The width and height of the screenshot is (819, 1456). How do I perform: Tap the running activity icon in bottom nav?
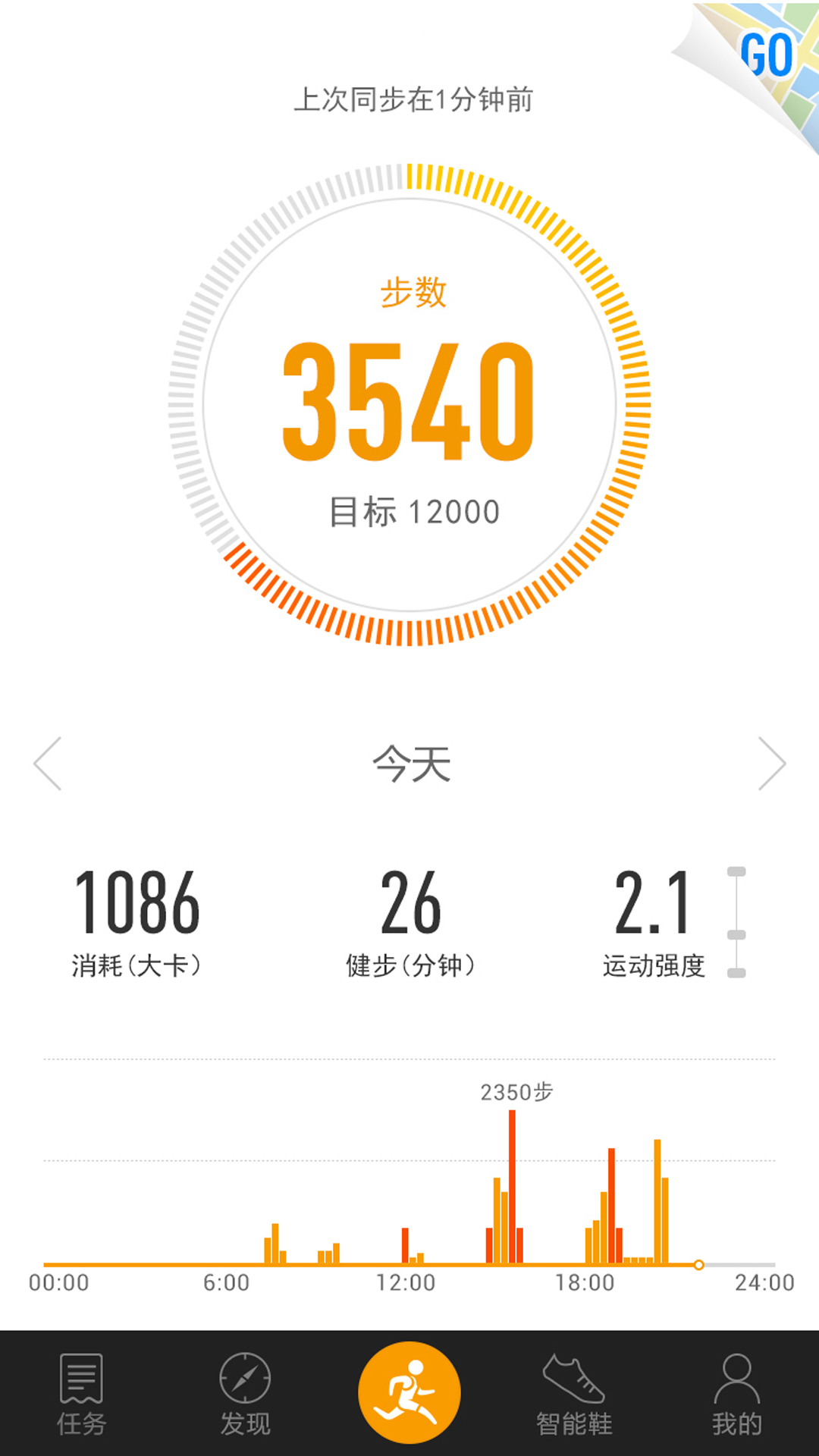pyautogui.click(x=409, y=1394)
